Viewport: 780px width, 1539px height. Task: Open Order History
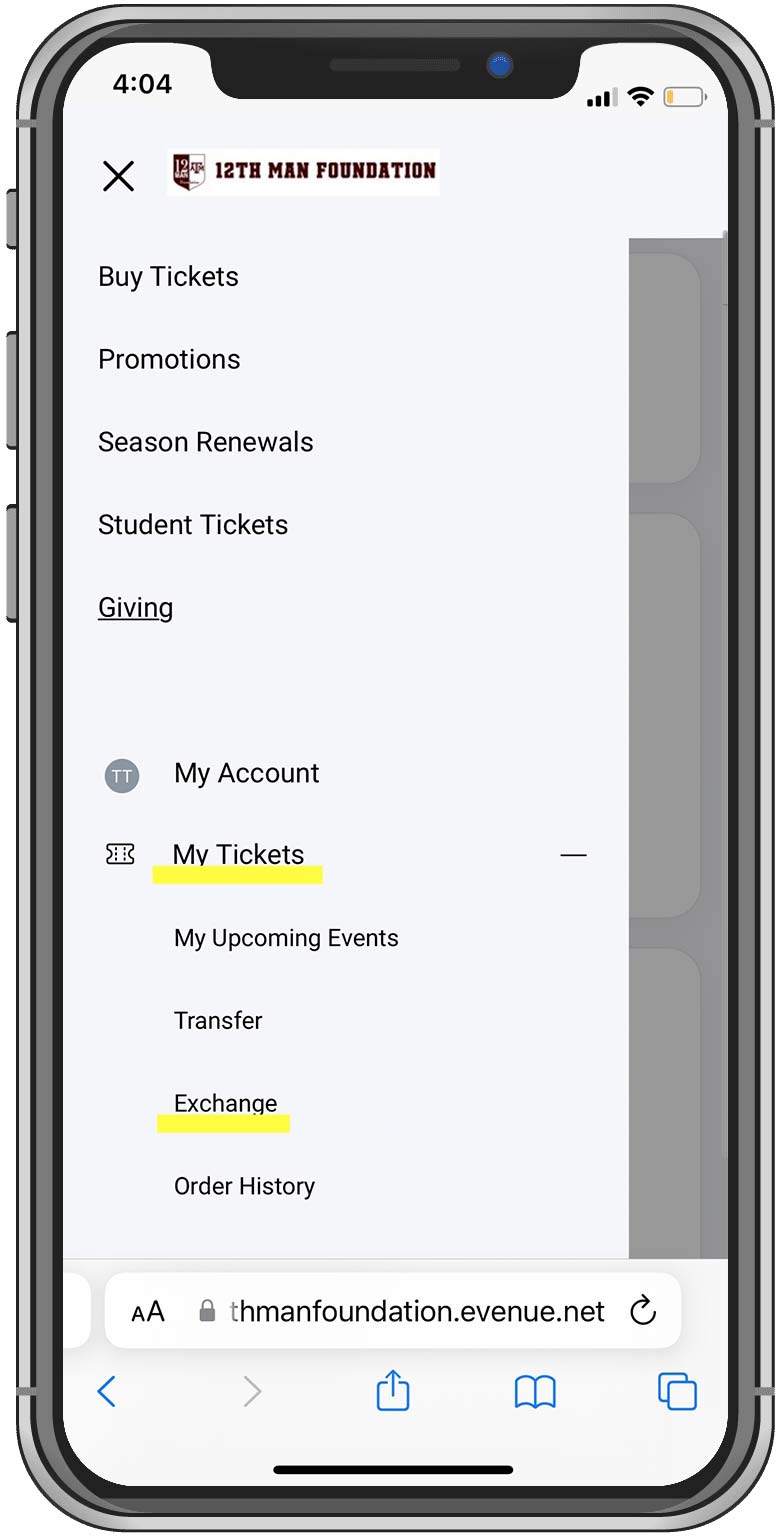pos(244,1187)
